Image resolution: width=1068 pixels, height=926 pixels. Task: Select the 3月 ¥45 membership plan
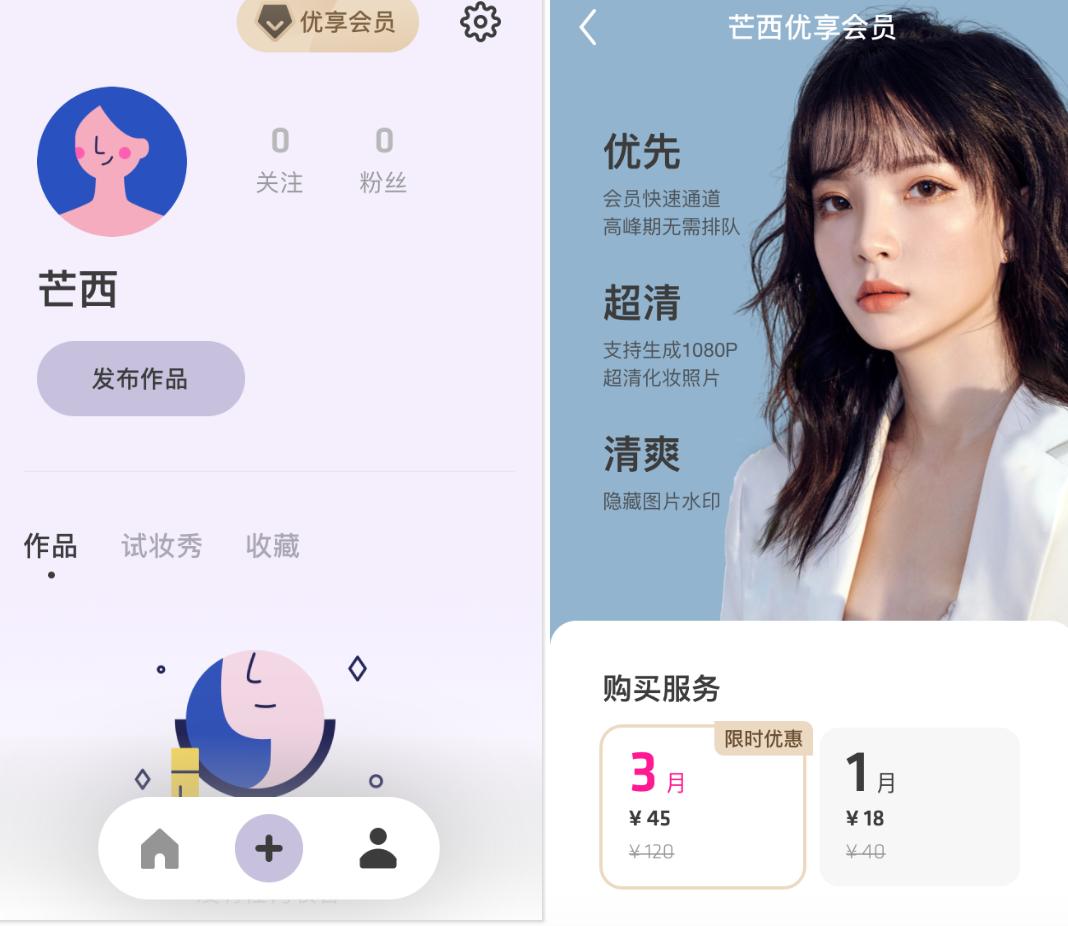pyautogui.click(x=702, y=807)
